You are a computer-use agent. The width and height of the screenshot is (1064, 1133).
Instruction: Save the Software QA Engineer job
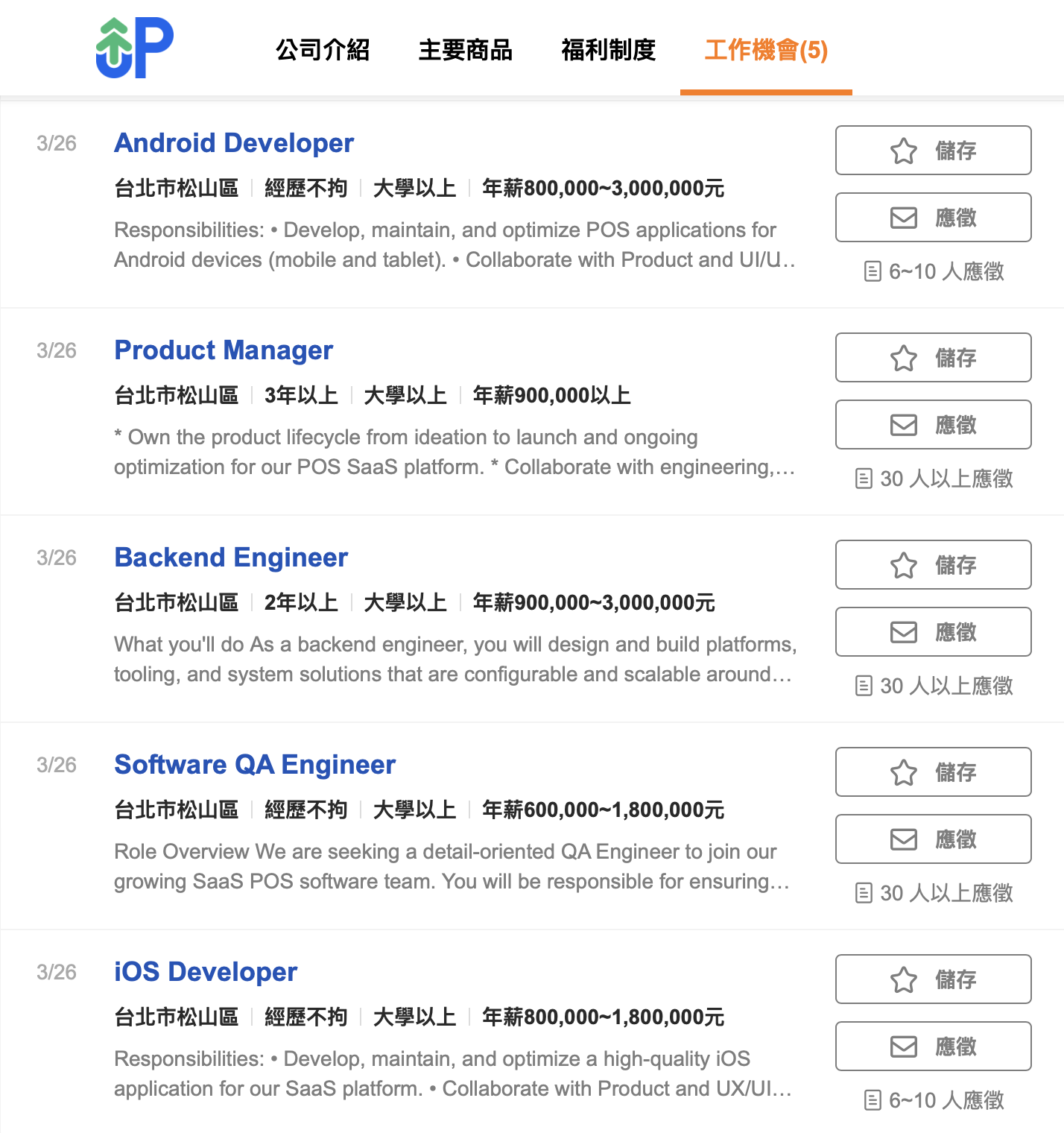(x=933, y=772)
